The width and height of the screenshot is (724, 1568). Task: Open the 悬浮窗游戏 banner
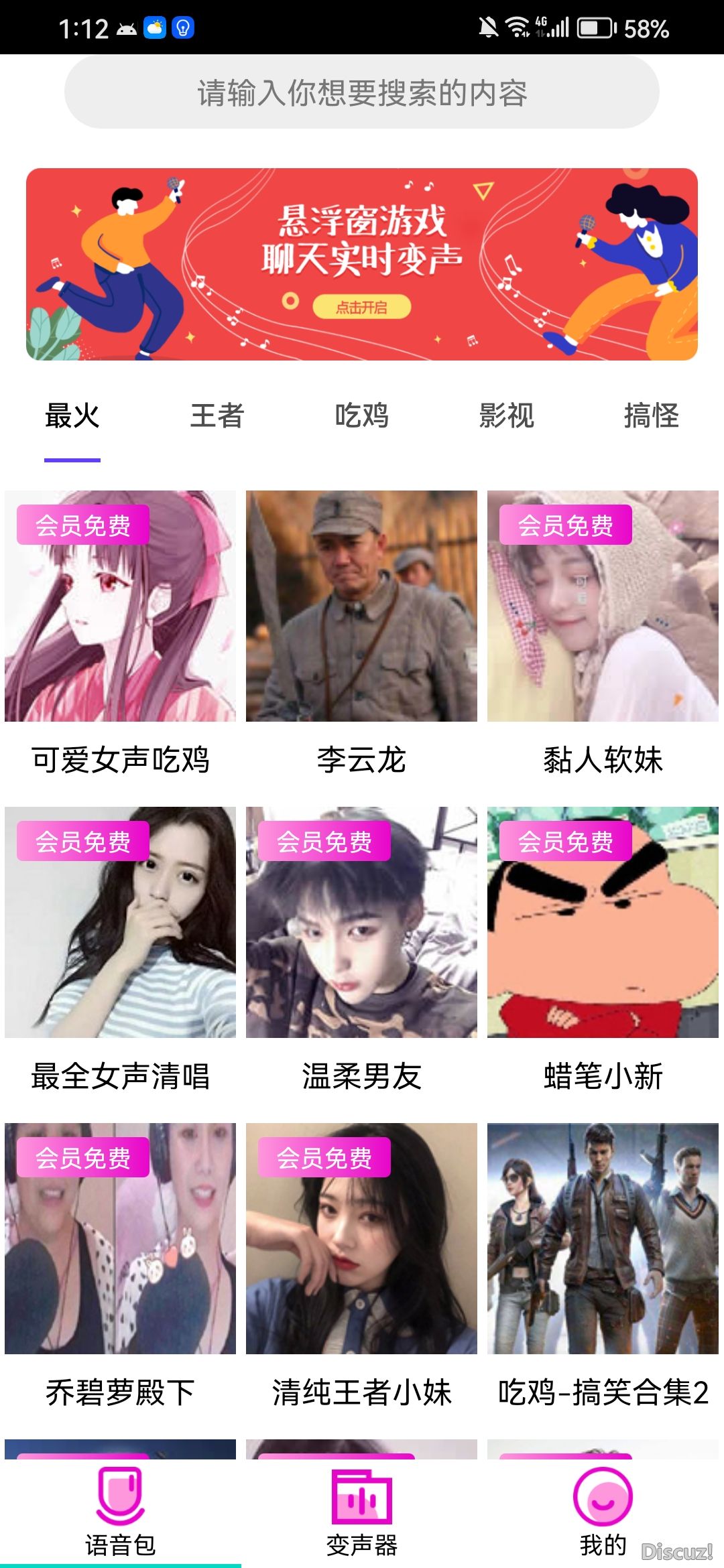pyautogui.click(x=362, y=264)
